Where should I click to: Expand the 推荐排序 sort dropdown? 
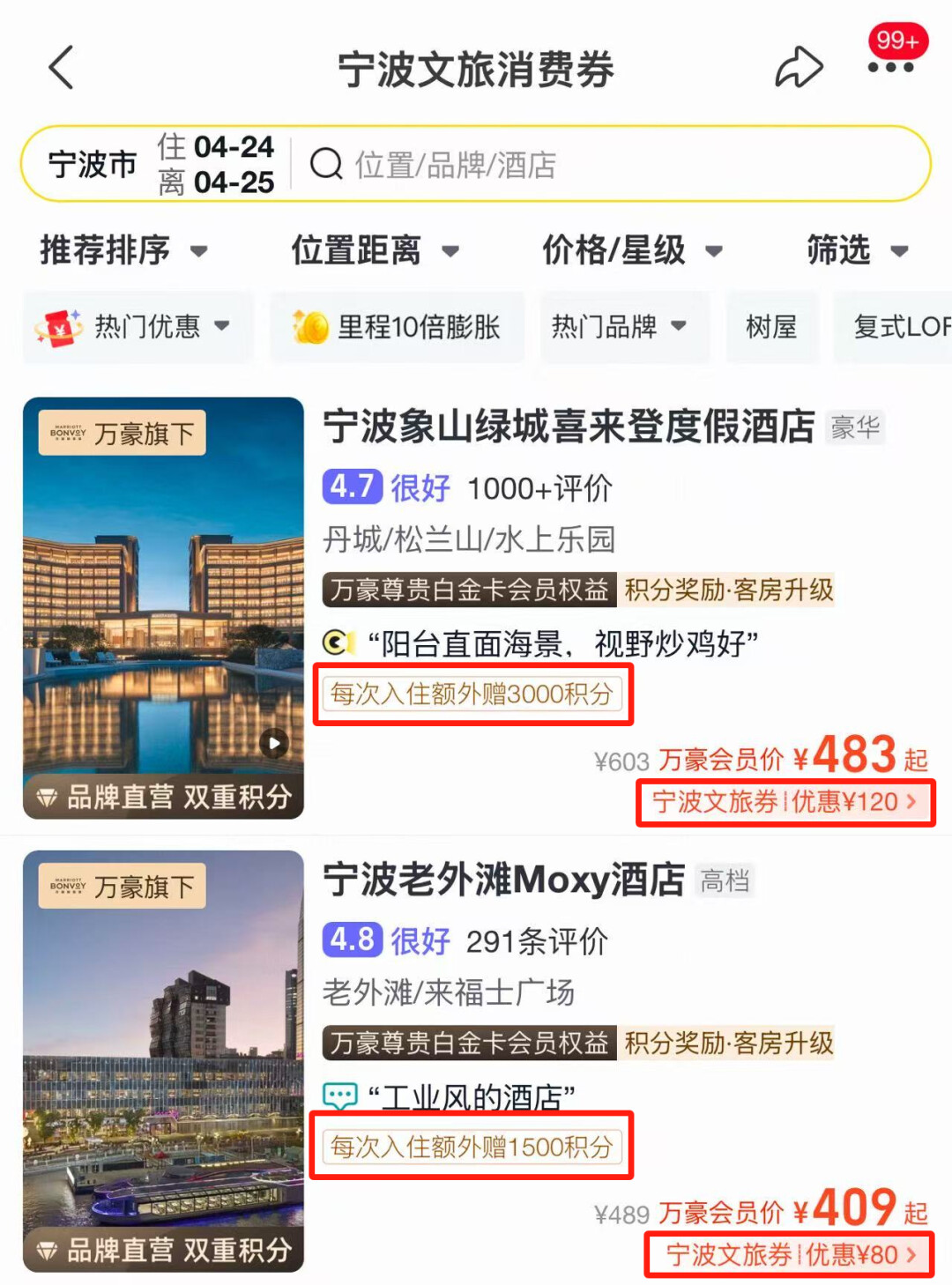(123, 250)
